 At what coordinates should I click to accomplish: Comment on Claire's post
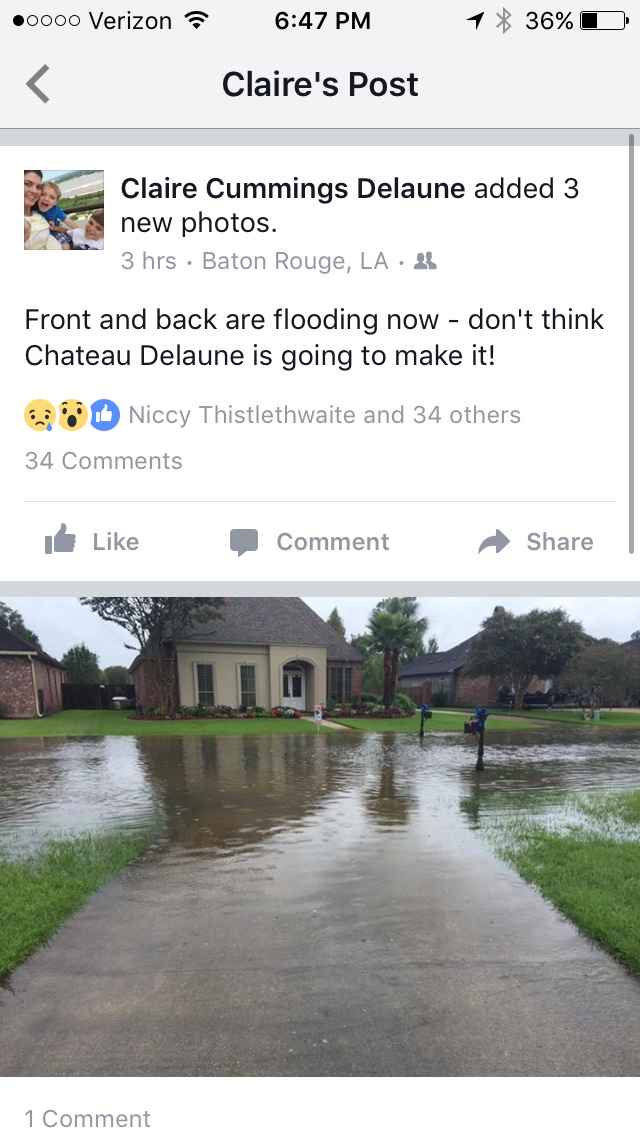[x=309, y=541]
